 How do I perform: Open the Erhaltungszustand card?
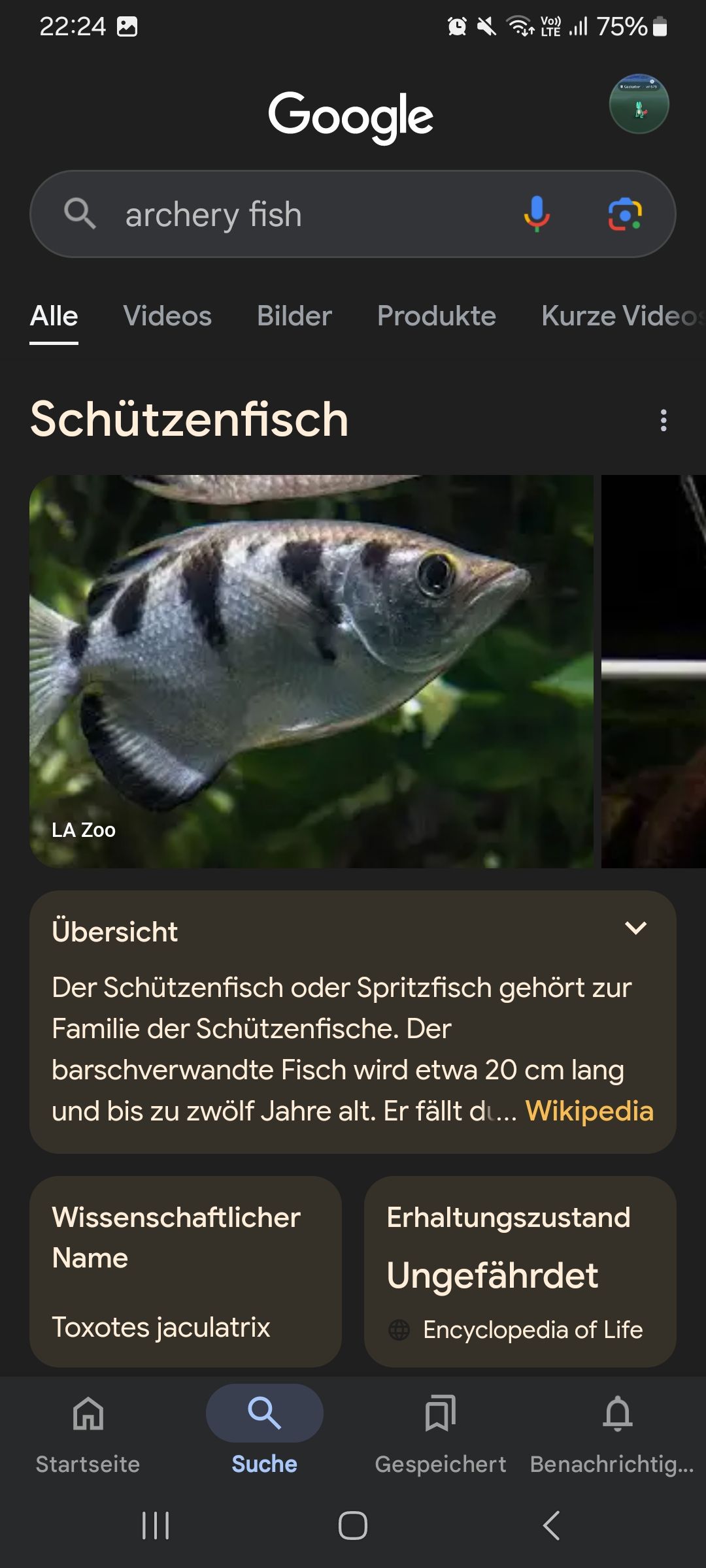520,1271
